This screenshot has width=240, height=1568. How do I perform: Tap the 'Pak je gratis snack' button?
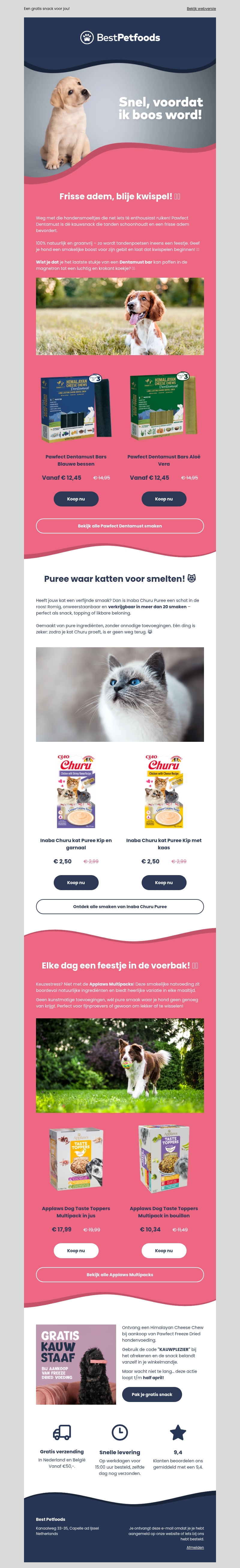(152, 1394)
